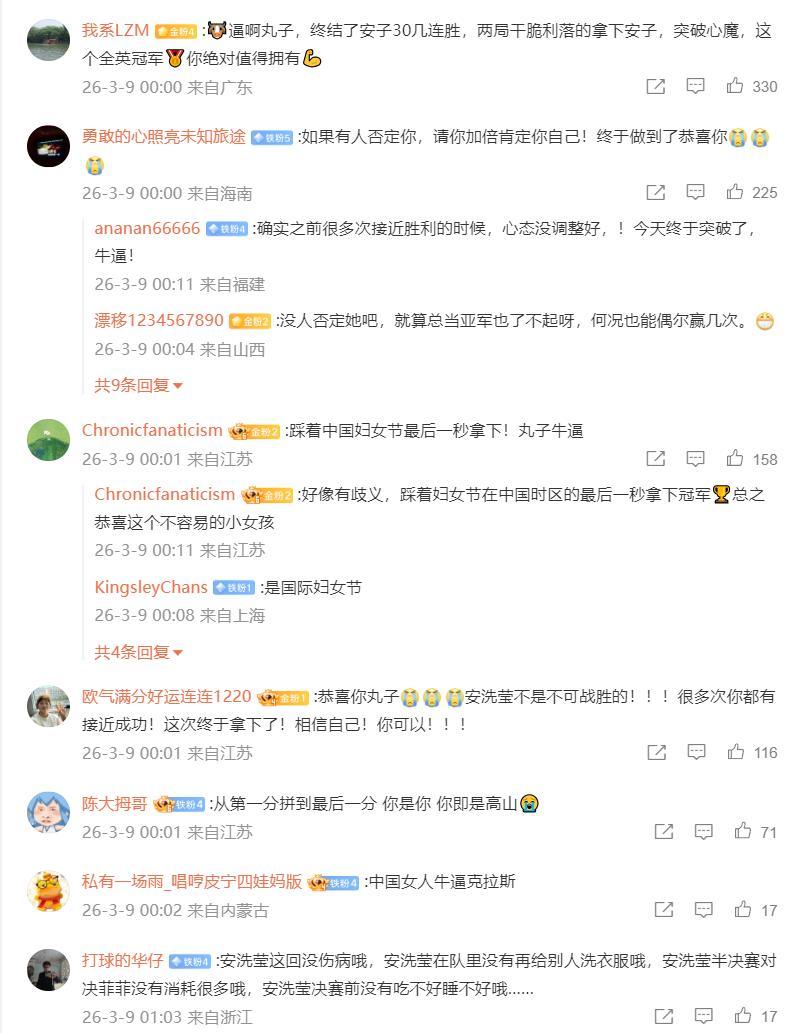795x1033 pixels.
Task: Reply to Chronicfanaticism's top comment
Action: pos(695,459)
